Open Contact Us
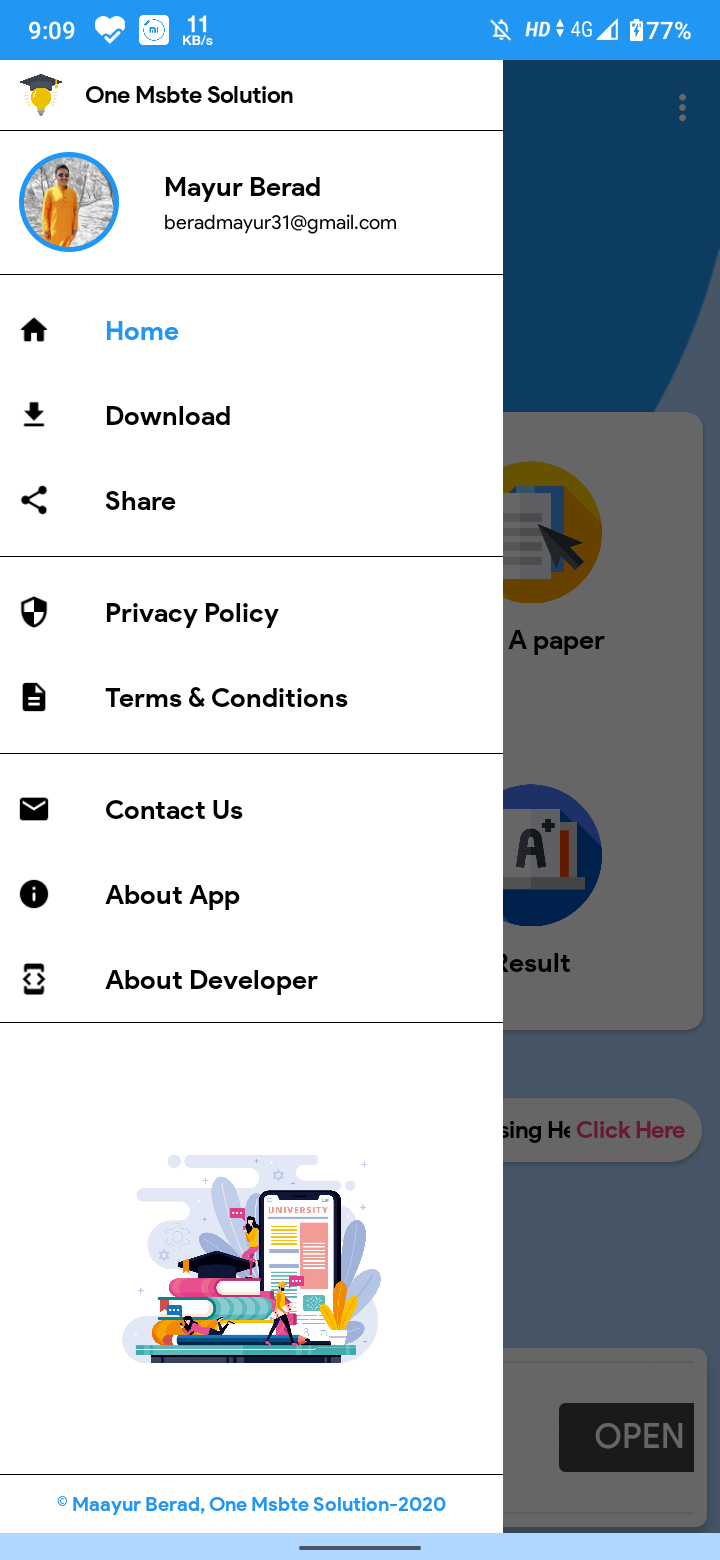720x1560 pixels. [x=174, y=810]
